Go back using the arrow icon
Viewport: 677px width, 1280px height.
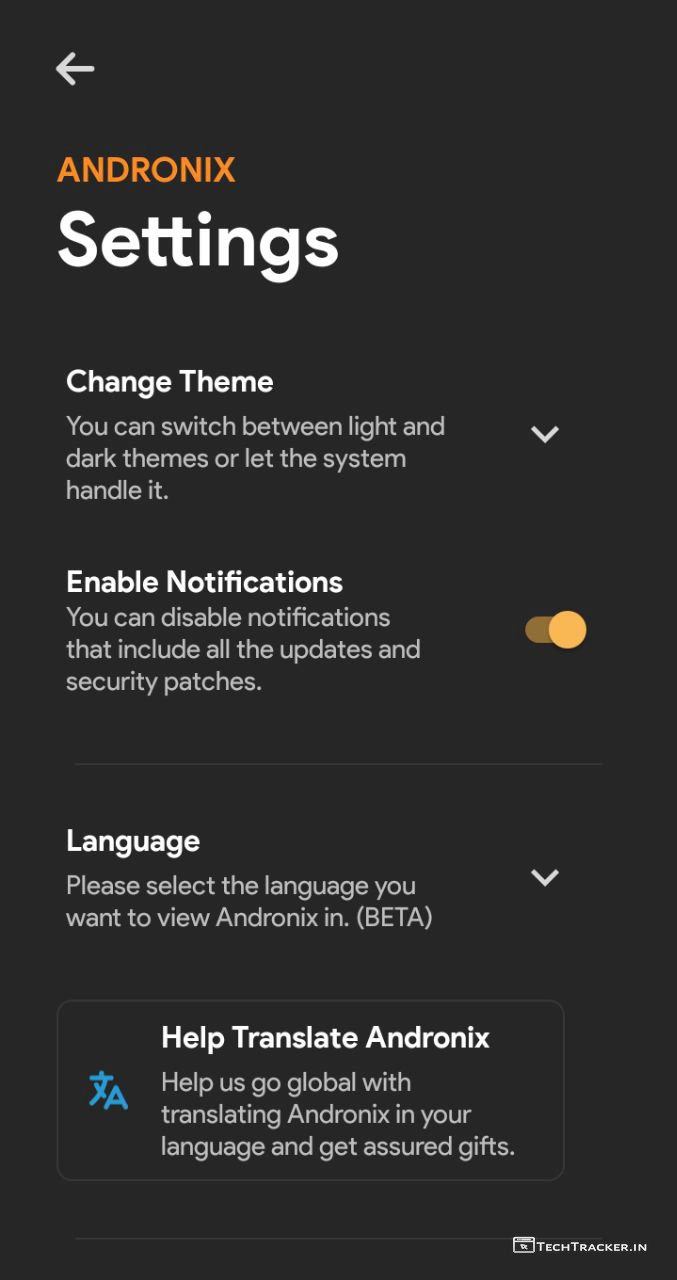coord(75,69)
